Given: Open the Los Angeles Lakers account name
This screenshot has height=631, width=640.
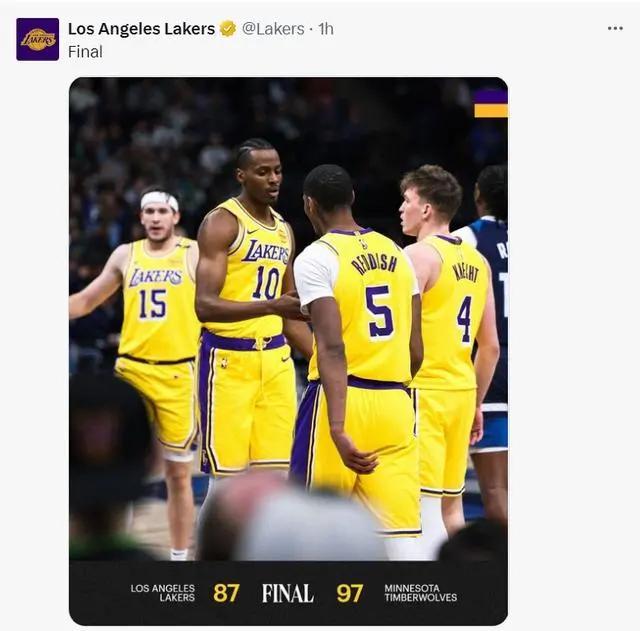Looking at the screenshot, I should pos(141,29).
